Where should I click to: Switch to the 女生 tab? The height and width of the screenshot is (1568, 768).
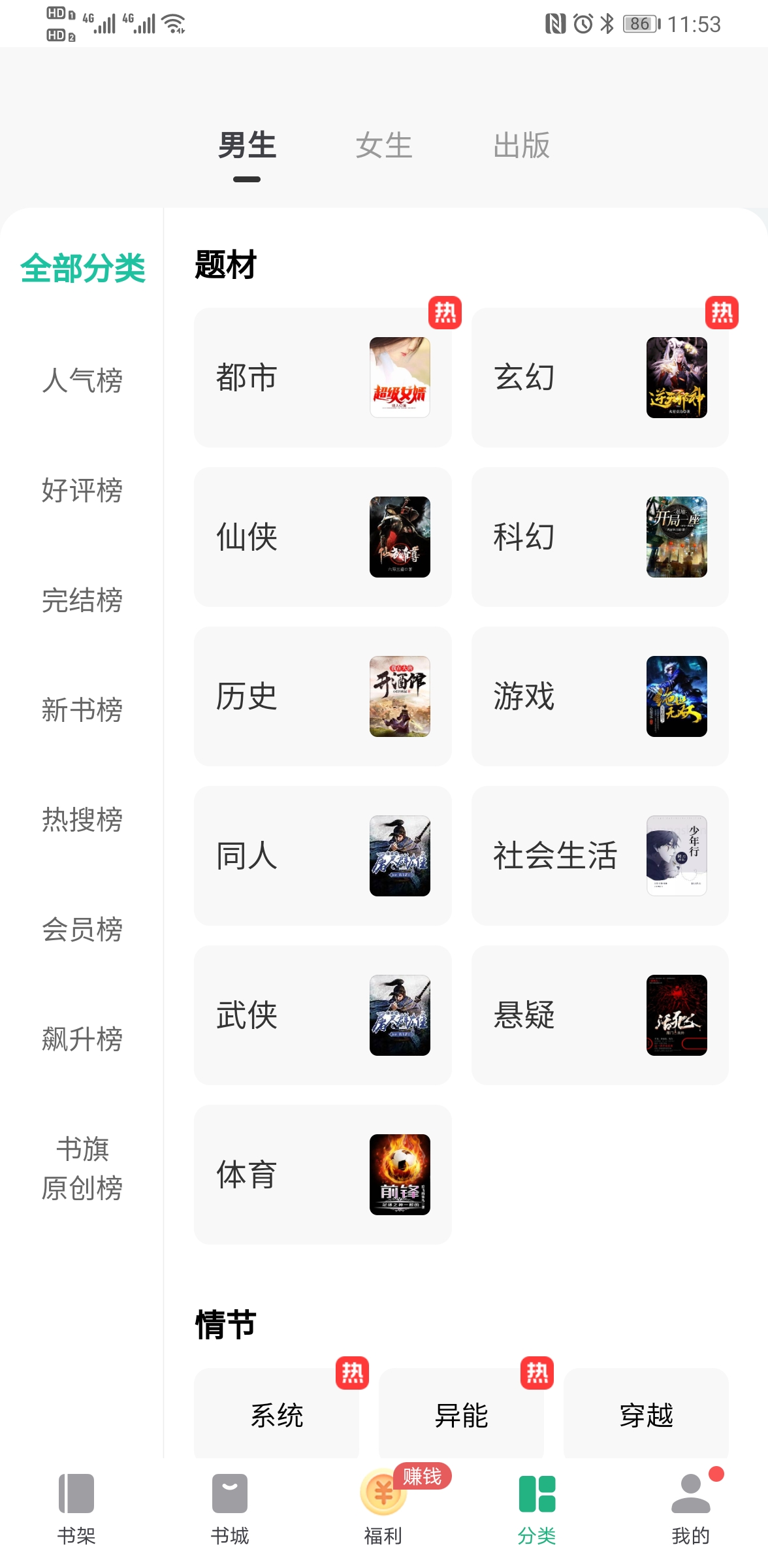[384, 146]
